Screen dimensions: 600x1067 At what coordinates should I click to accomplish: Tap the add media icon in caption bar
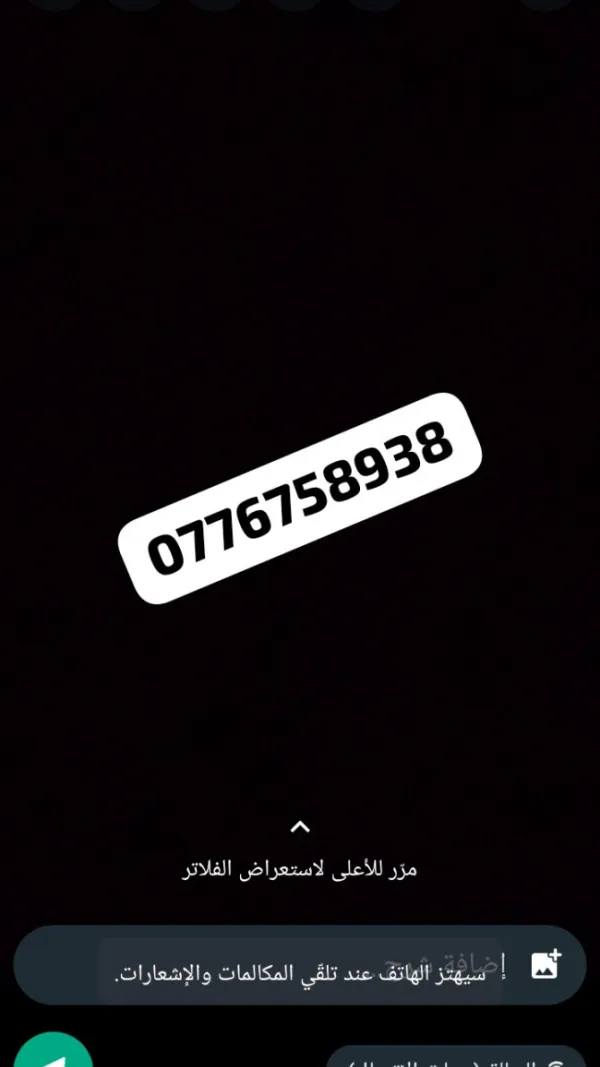pos(545,965)
